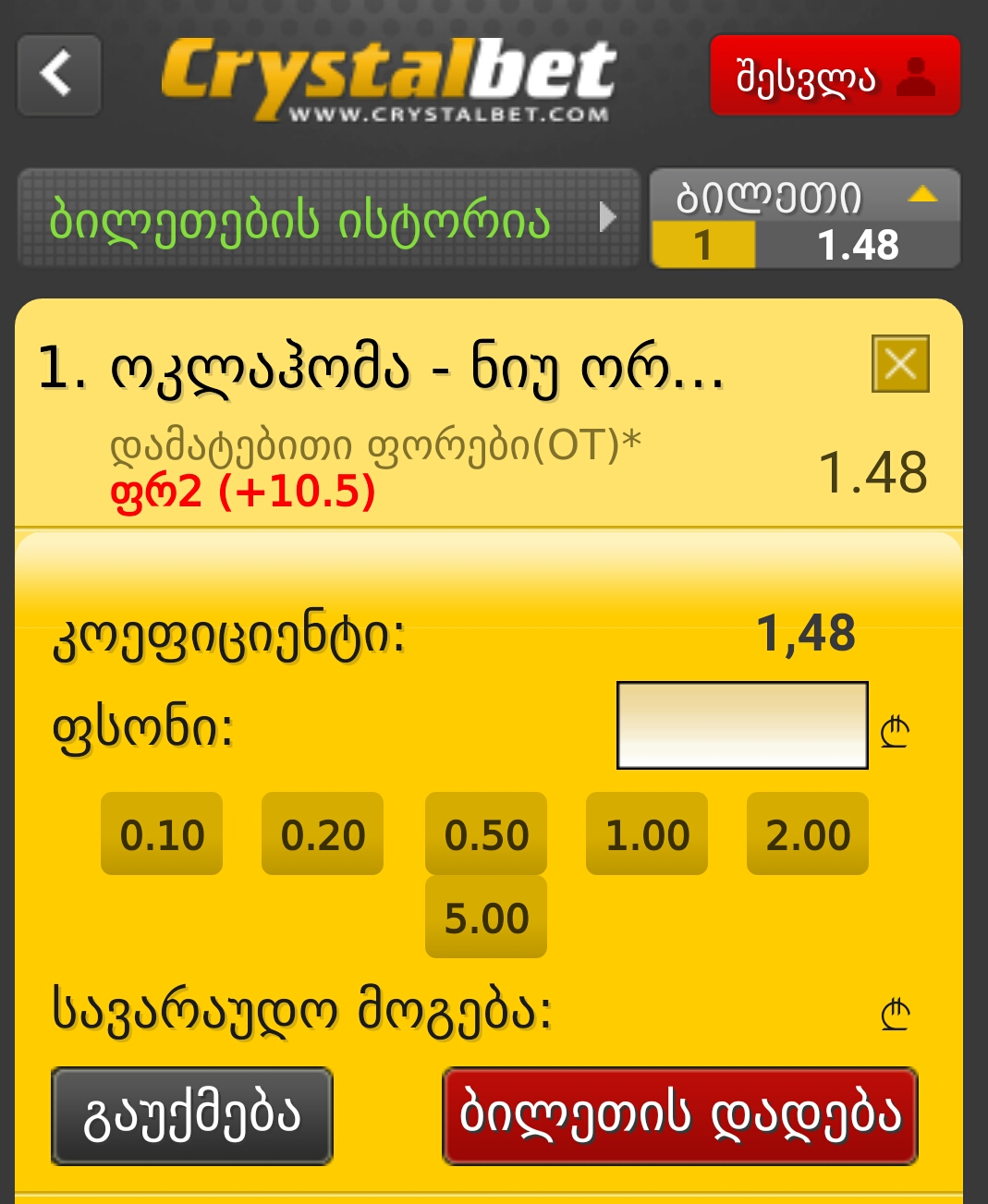Go back with the top-left arrow
Image resolution: width=988 pixels, height=1204 pixels.
[x=58, y=75]
